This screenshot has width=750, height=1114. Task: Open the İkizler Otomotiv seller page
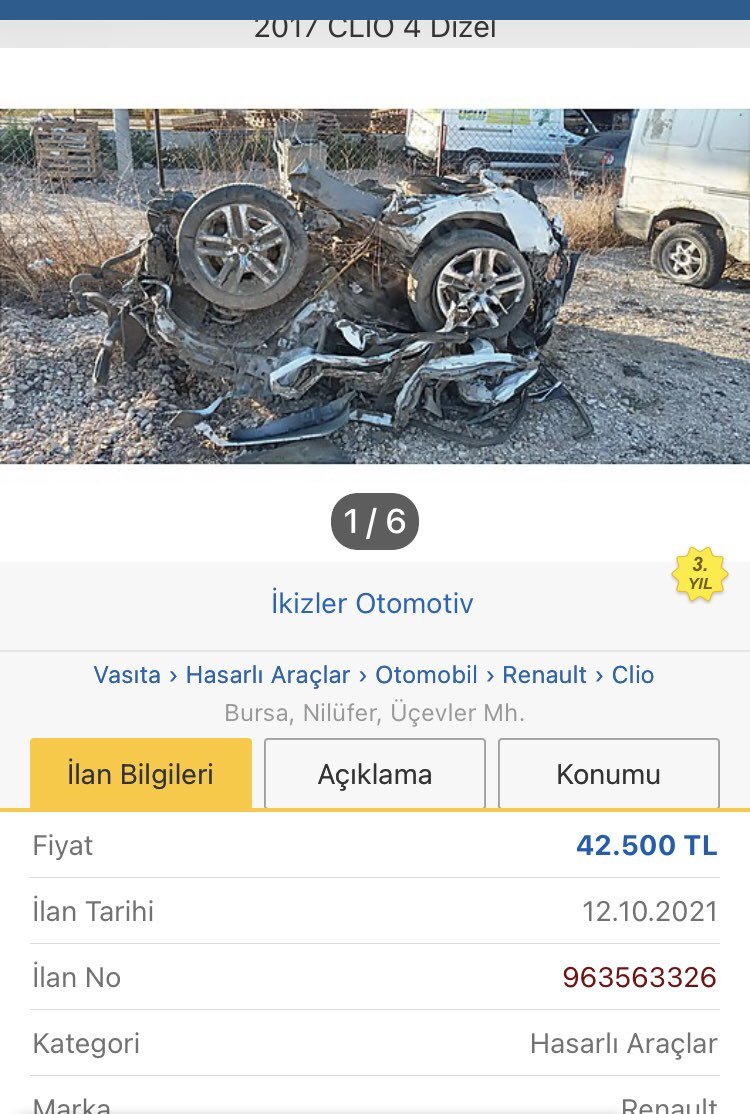click(x=372, y=604)
